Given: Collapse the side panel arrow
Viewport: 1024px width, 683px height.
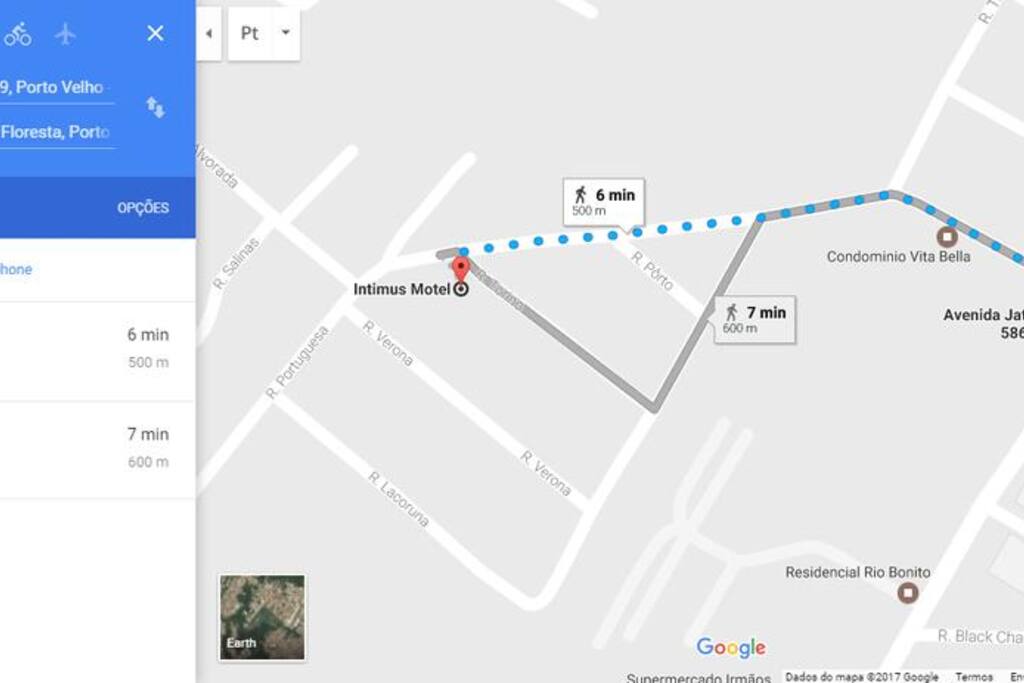Looking at the screenshot, I should (208, 34).
